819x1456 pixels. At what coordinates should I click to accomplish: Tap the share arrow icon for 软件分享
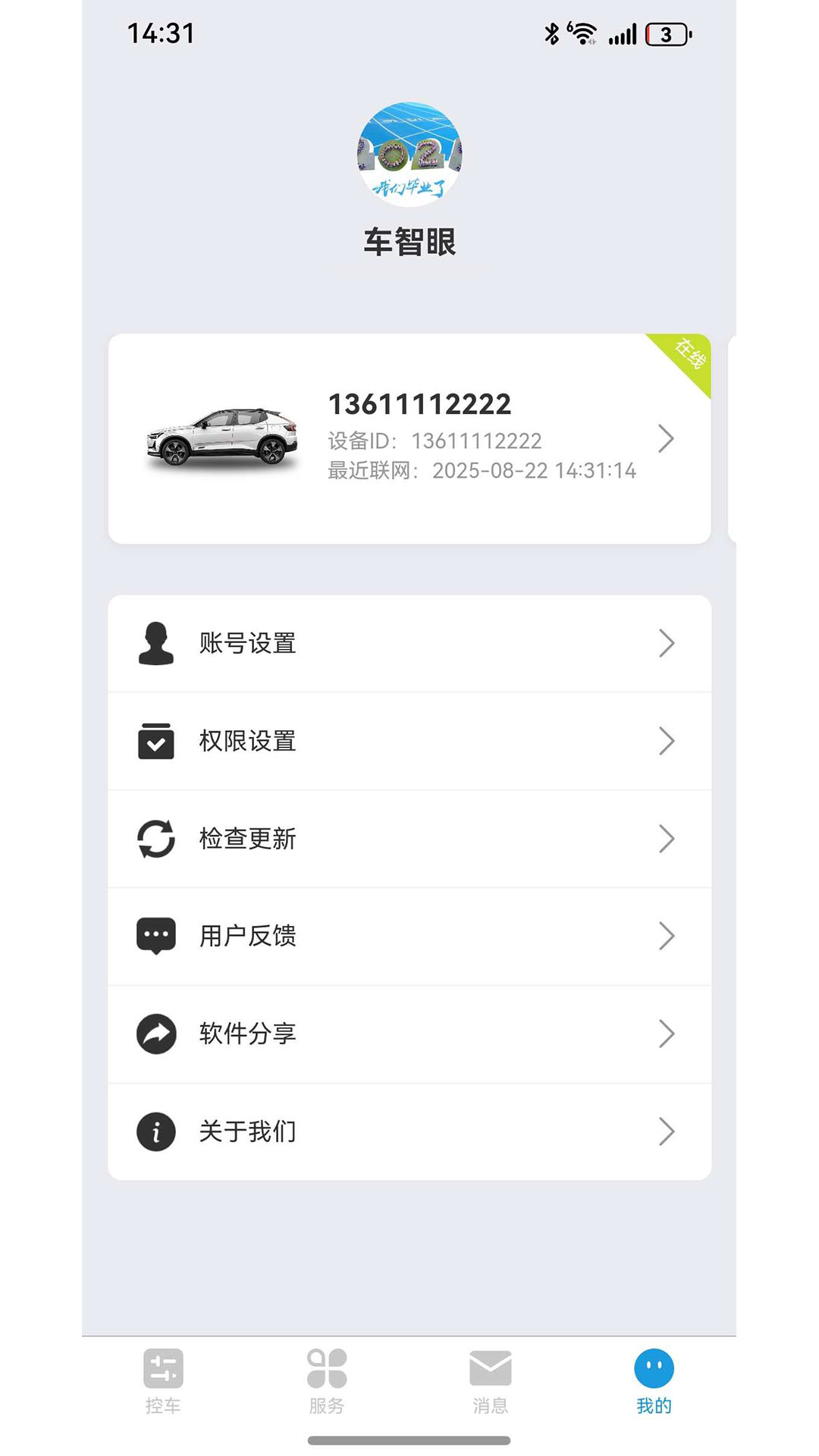coord(155,1034)
